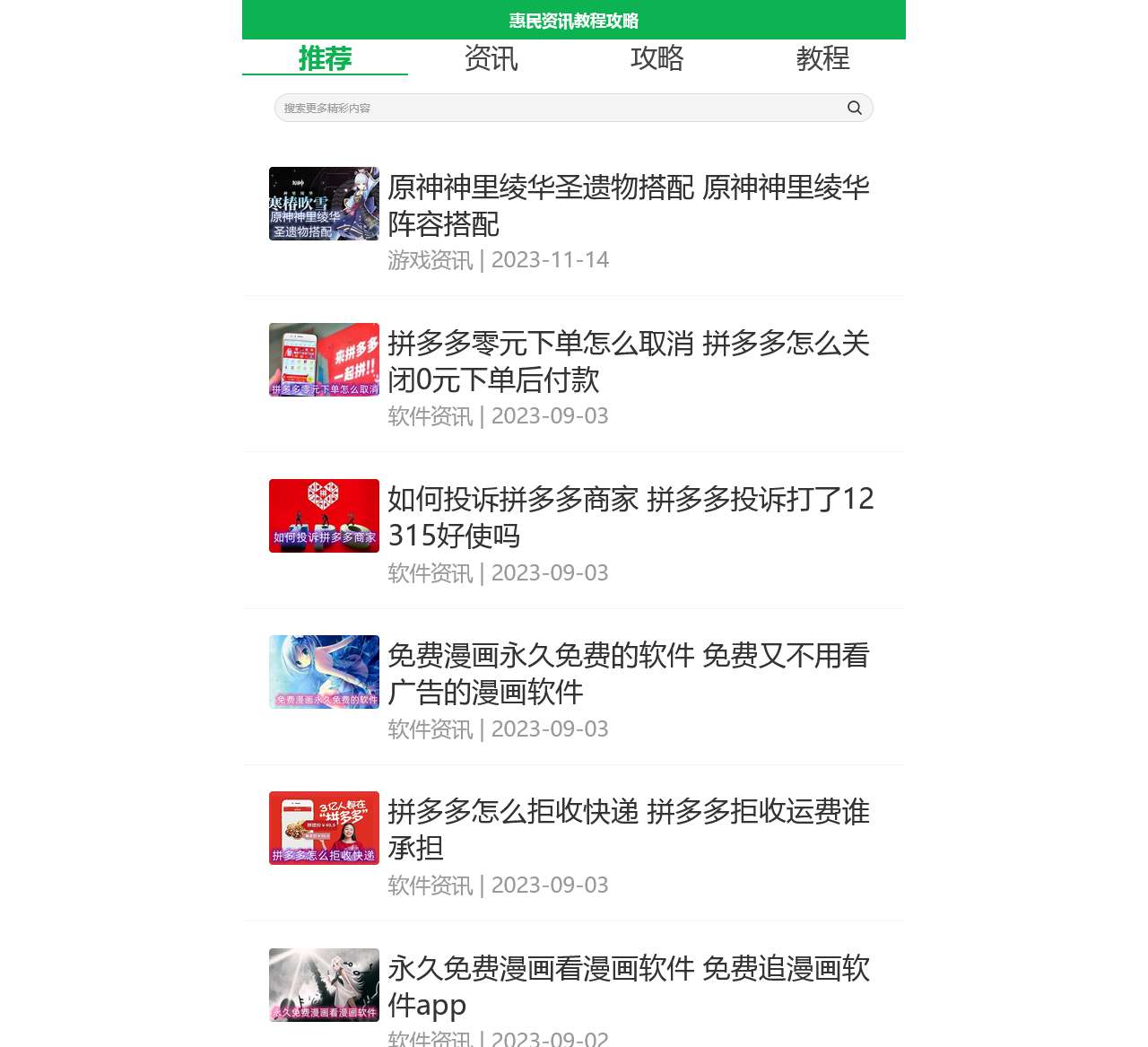Open the 原神神里绫华圣遗物搭配 article

pyautogui.click(x=628, y=205)
